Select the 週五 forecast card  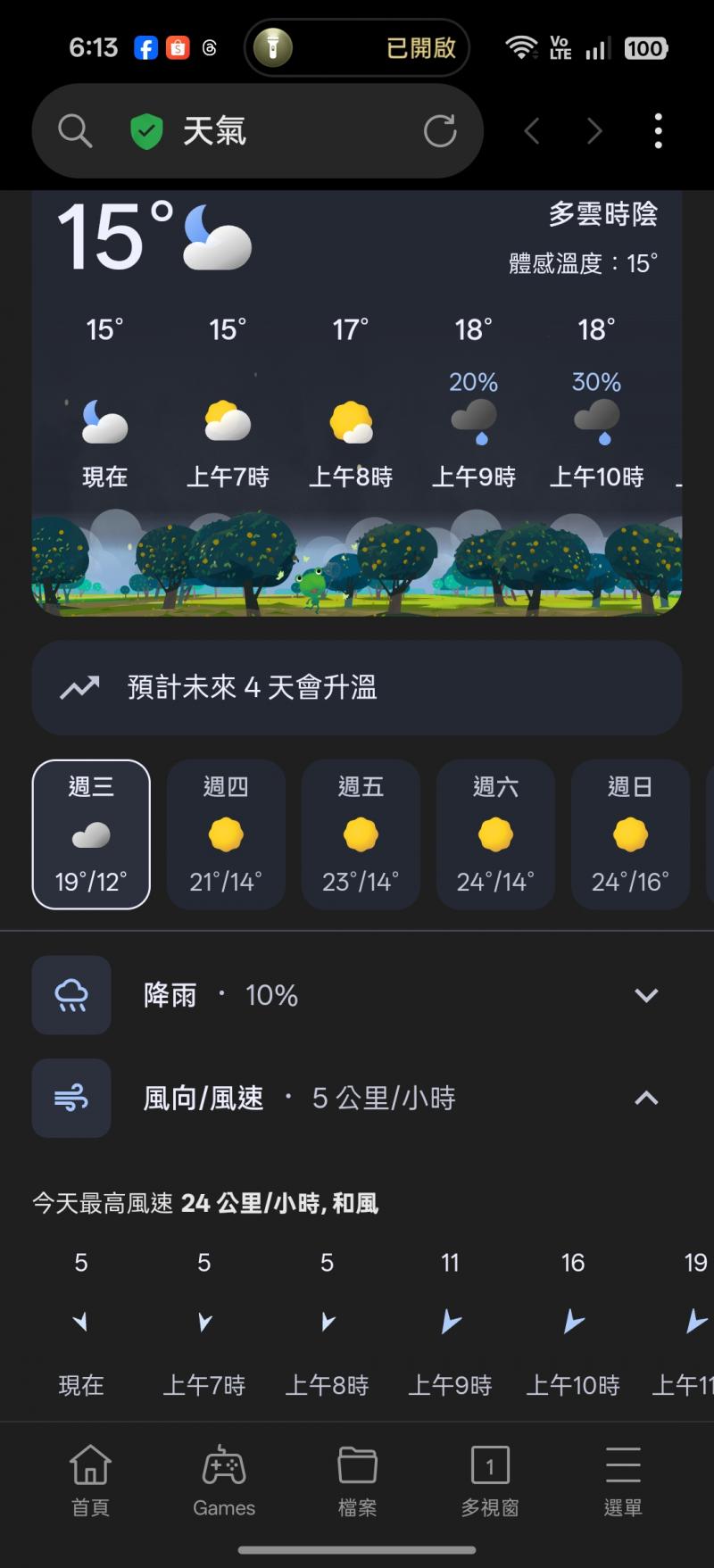pyautogui.click(x=361, y=834)
